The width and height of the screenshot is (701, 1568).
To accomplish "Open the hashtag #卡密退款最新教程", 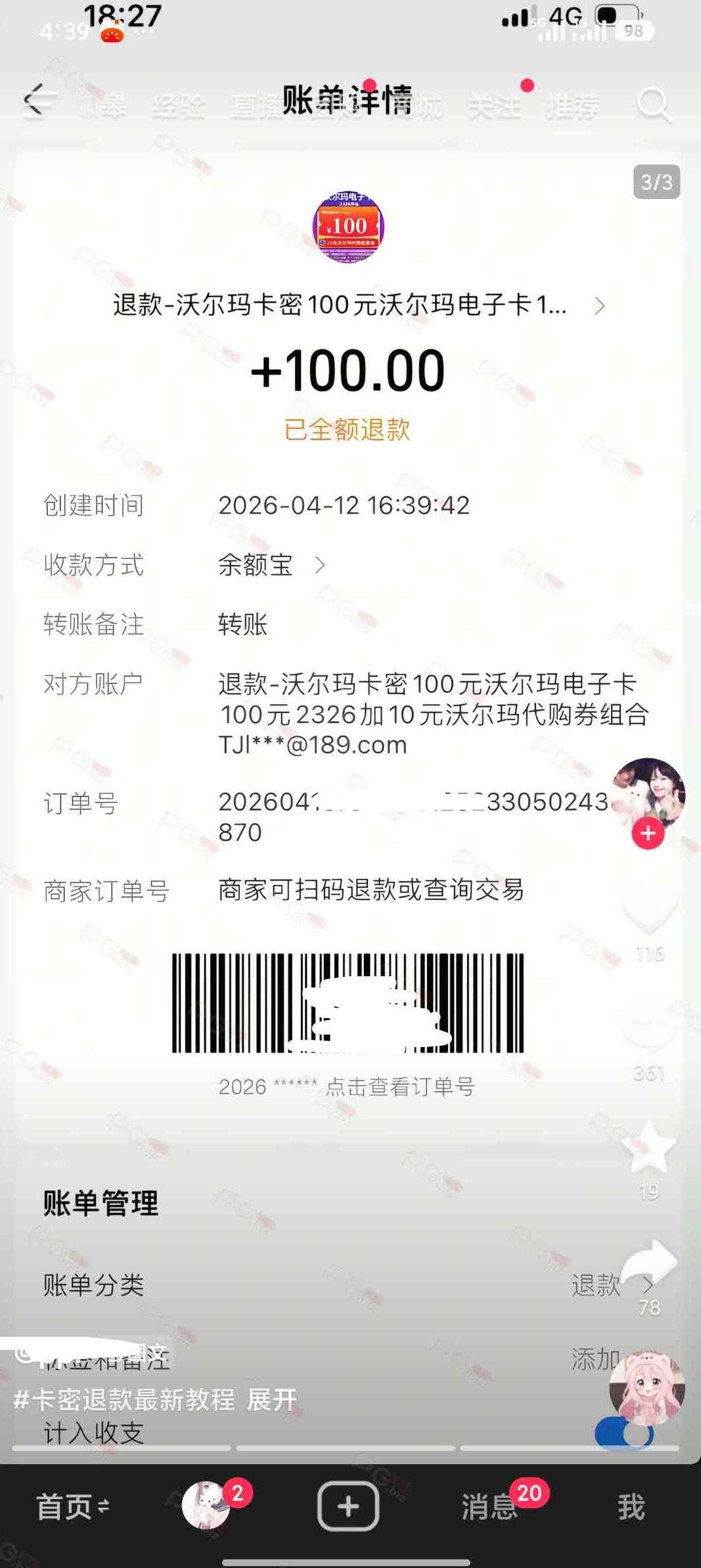I will (x=125, y=1400).
